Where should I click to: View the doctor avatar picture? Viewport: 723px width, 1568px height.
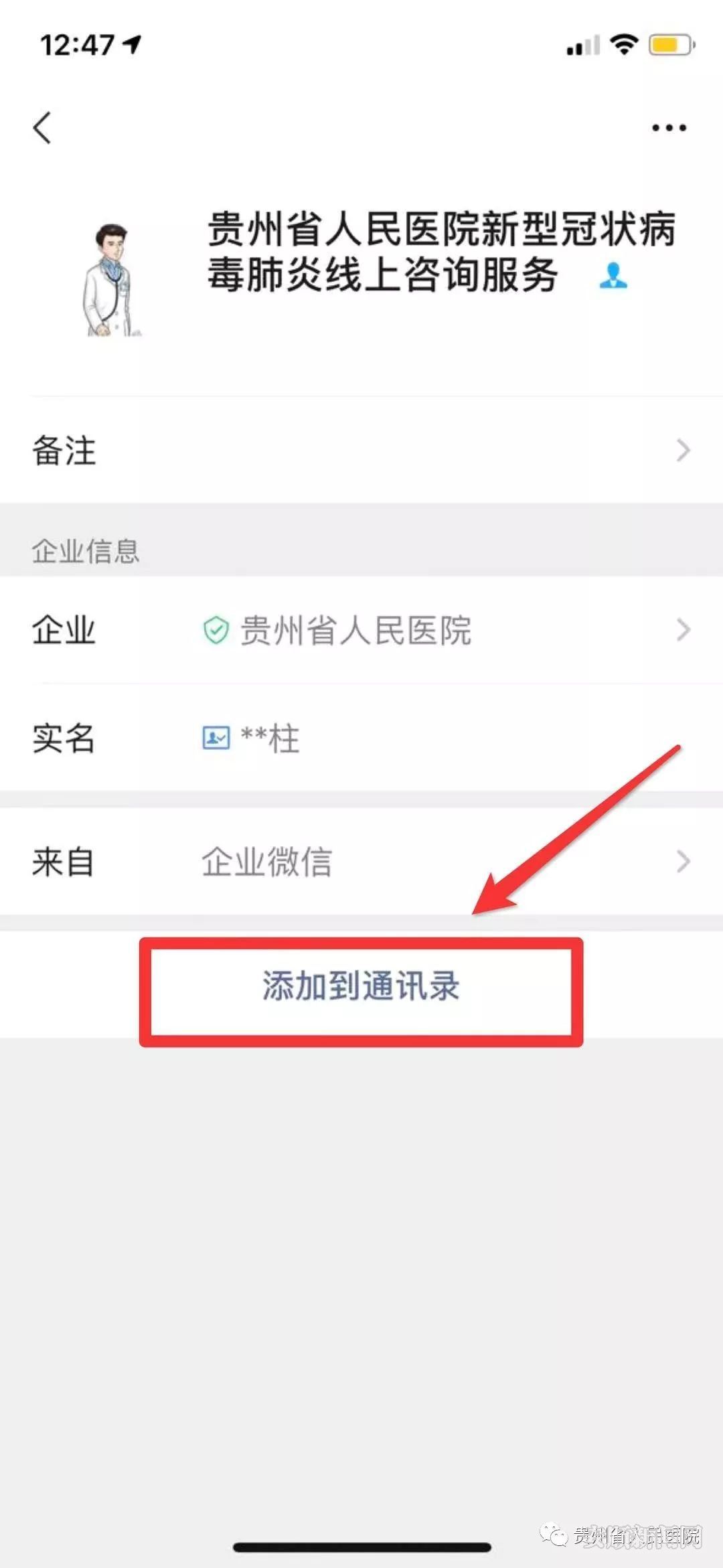coord(111,280)
